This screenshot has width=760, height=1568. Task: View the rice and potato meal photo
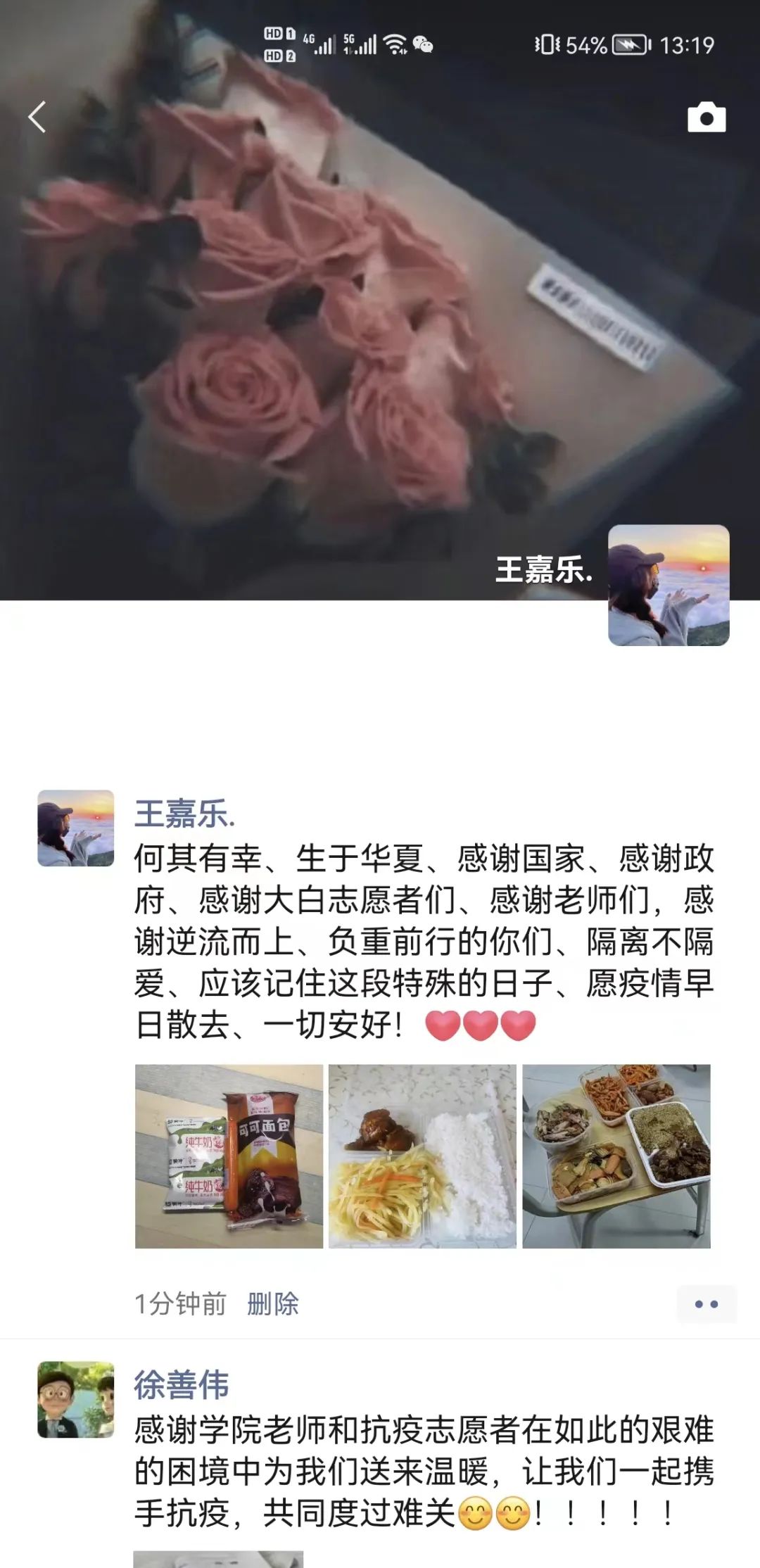click(x=422, y=1156)
